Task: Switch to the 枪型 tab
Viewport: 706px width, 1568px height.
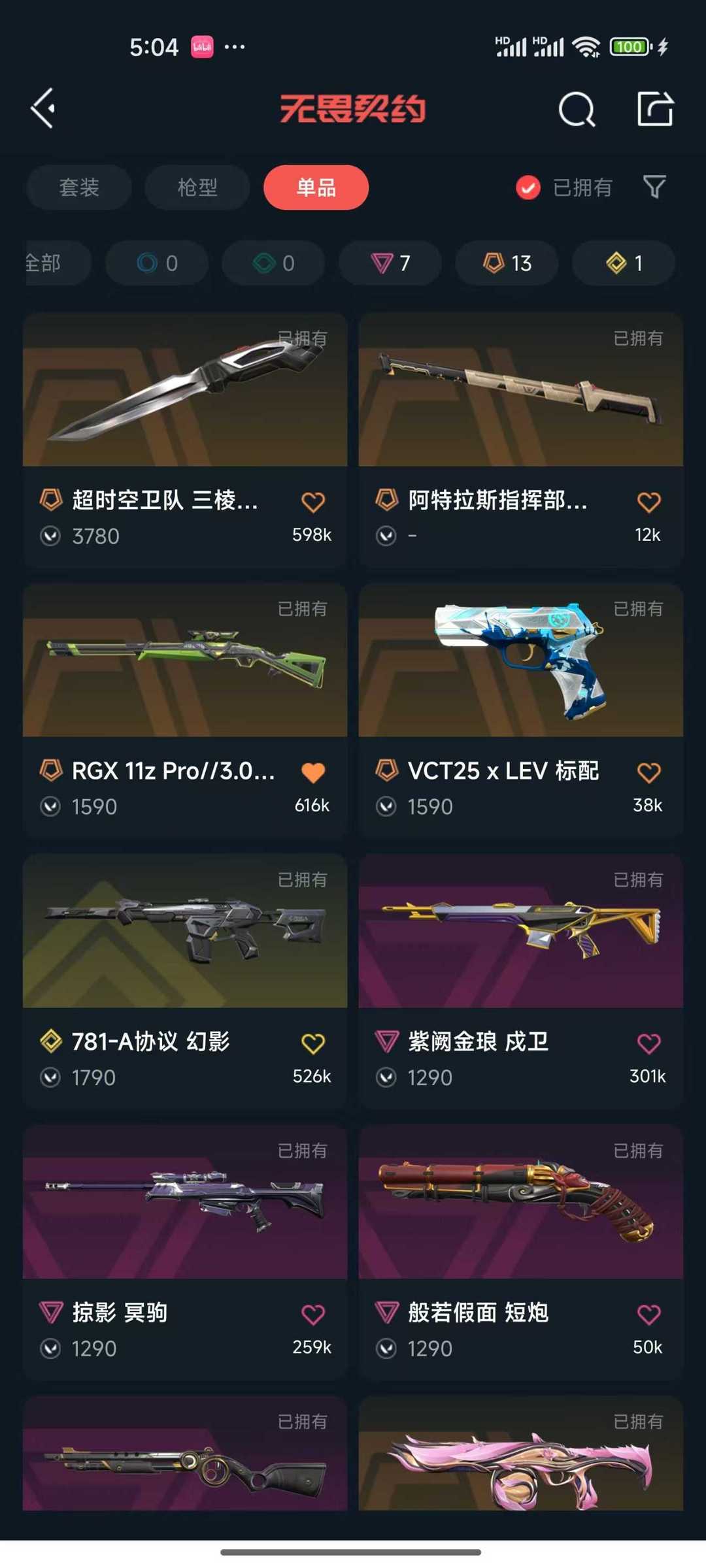Action: click(x=197, y=188)
